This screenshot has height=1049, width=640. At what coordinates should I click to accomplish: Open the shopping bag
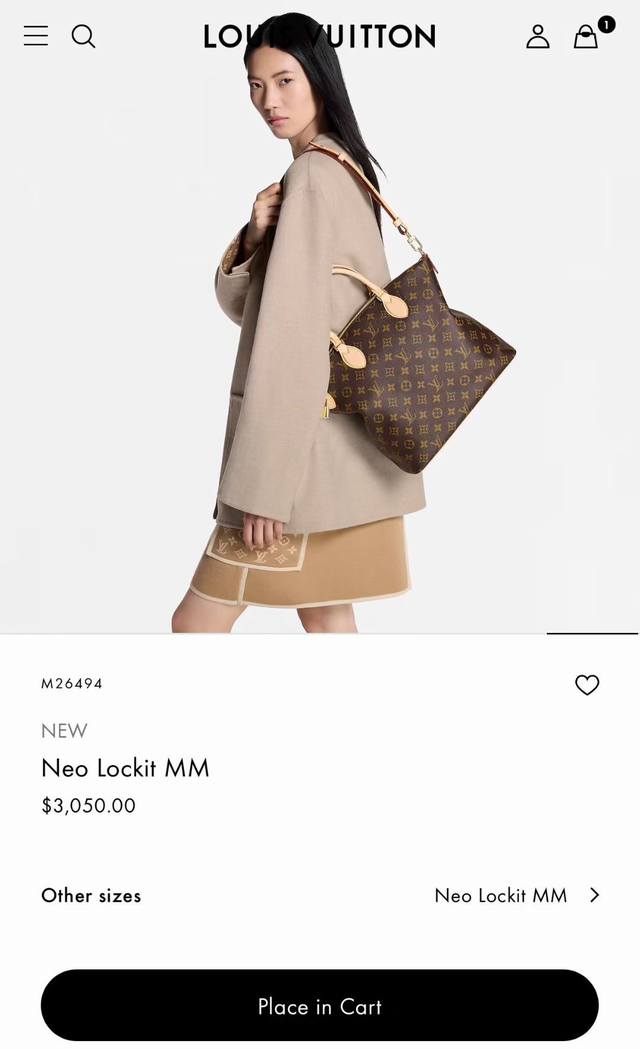[586, 37]
